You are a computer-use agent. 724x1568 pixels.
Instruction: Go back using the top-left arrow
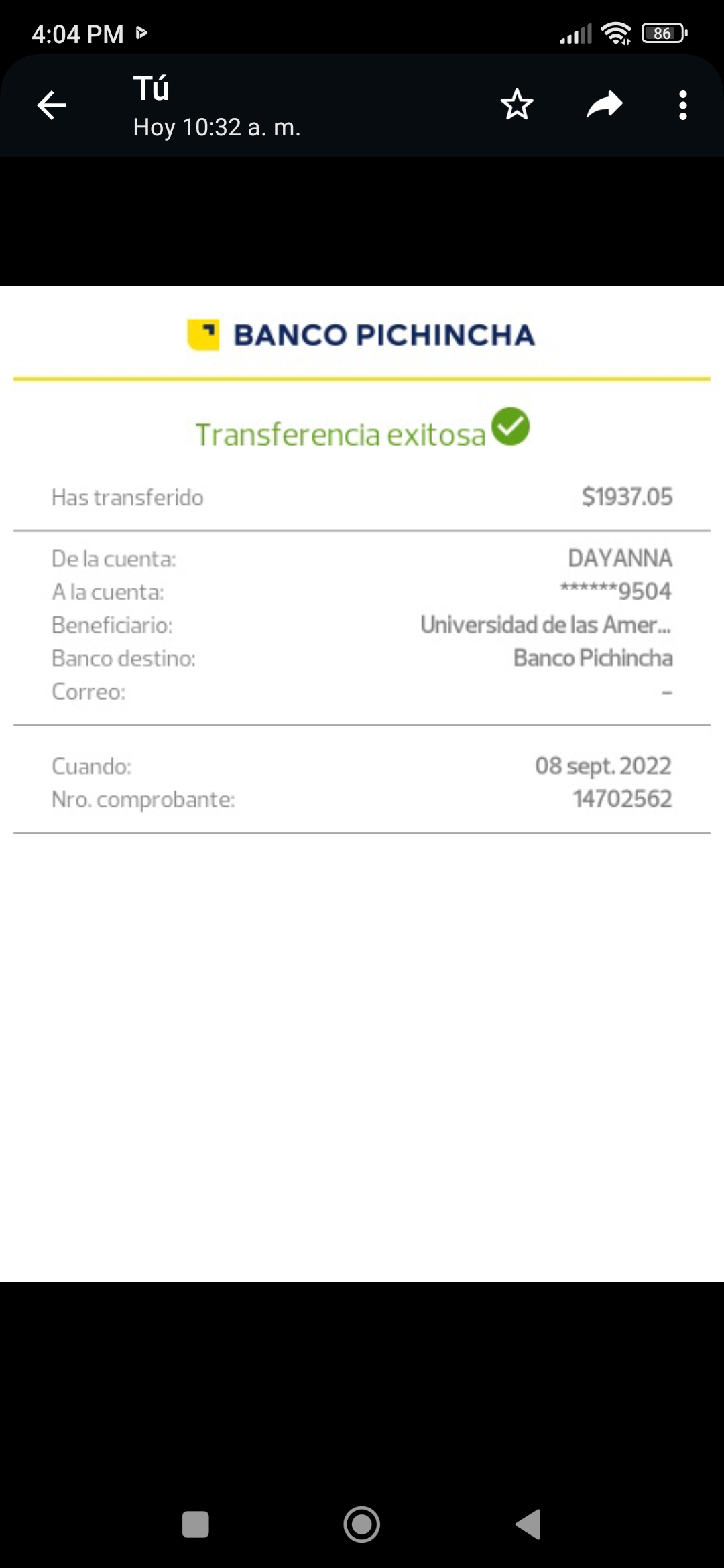52,105
